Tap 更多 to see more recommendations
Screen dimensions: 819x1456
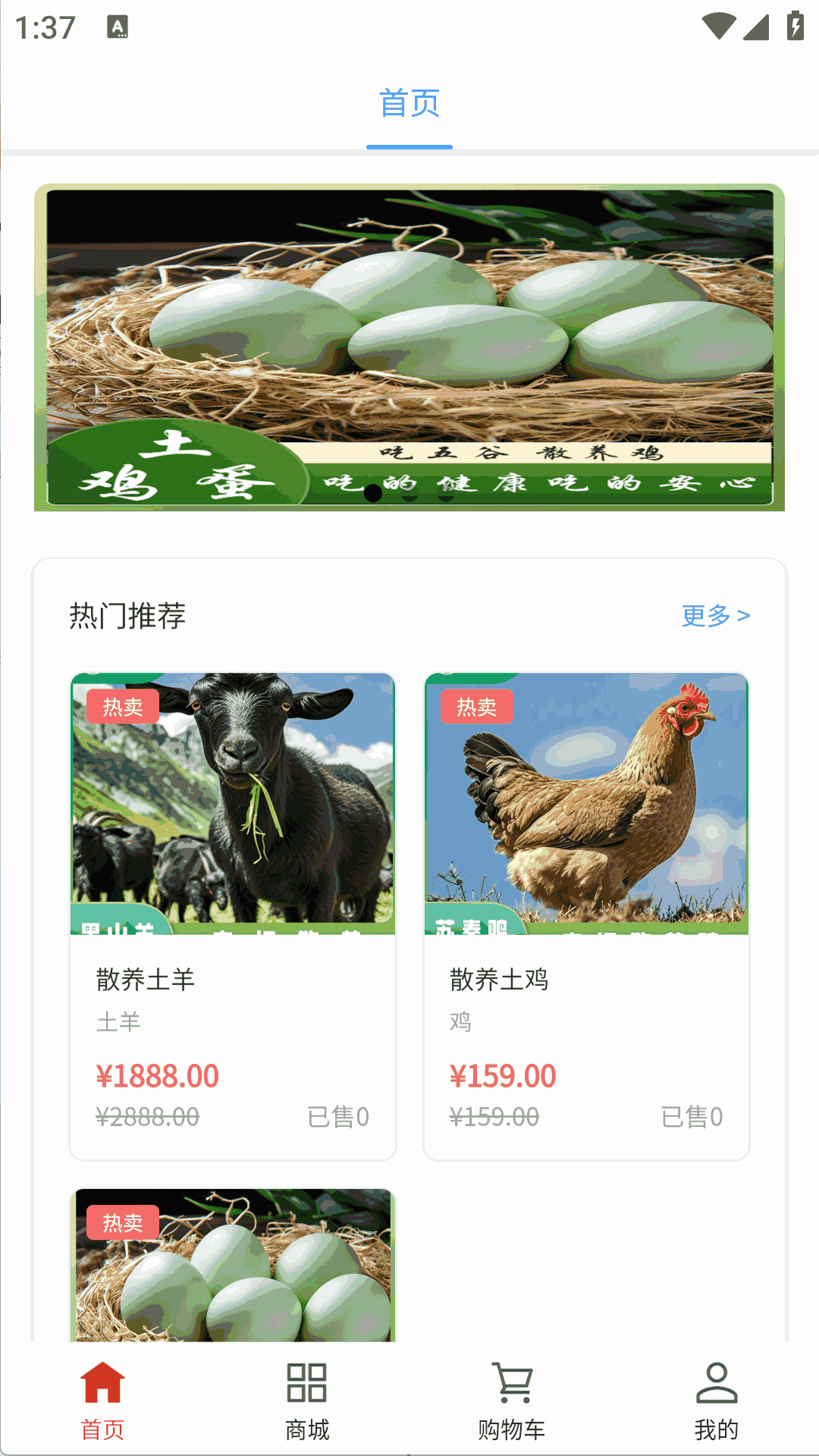pos(716,615)
